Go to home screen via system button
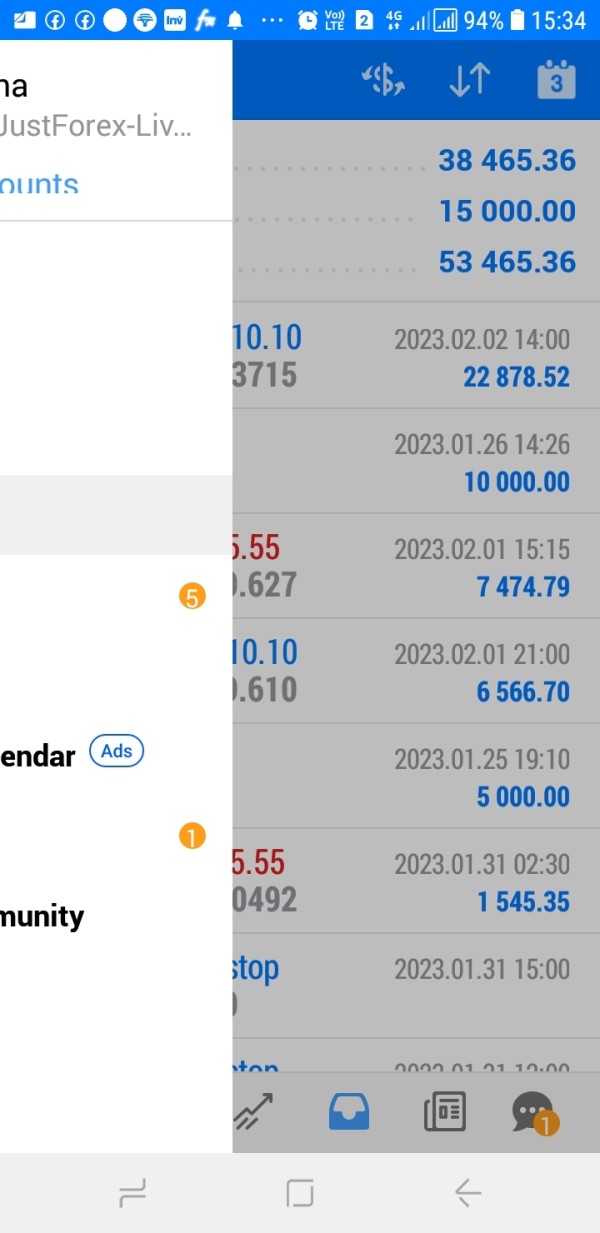This screenshot has height=1233, width=600. 300,1193
